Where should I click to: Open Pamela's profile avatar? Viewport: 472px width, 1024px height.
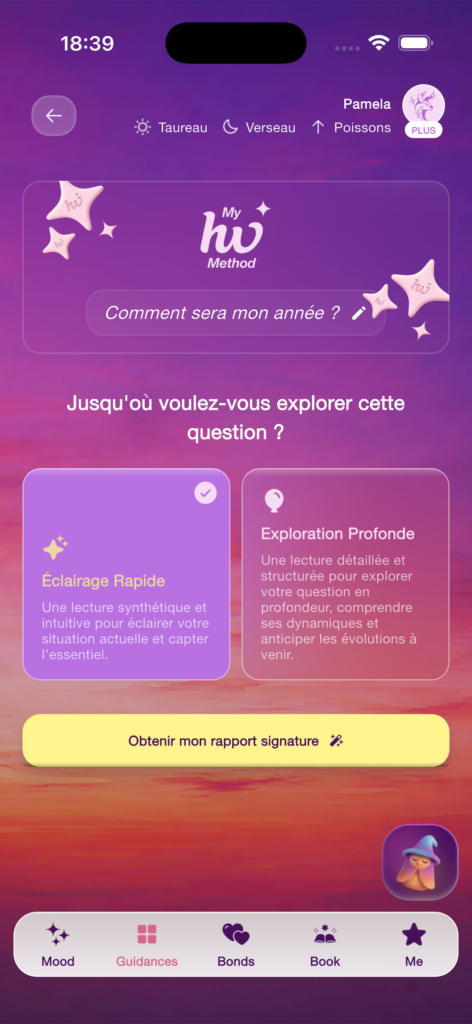pyautogui.click(x=424, y=107)
